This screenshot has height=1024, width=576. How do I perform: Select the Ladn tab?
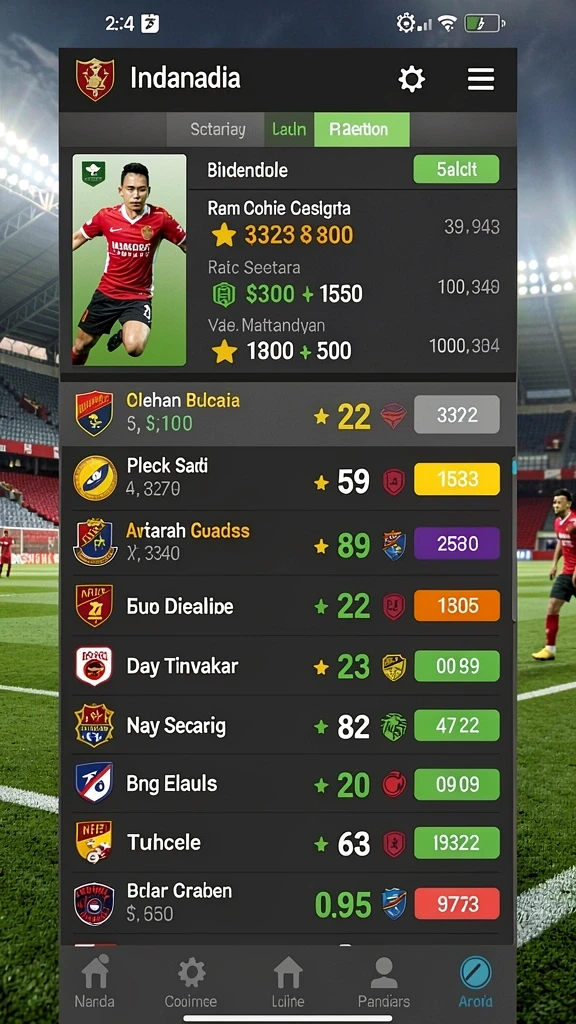click(289, 129)
